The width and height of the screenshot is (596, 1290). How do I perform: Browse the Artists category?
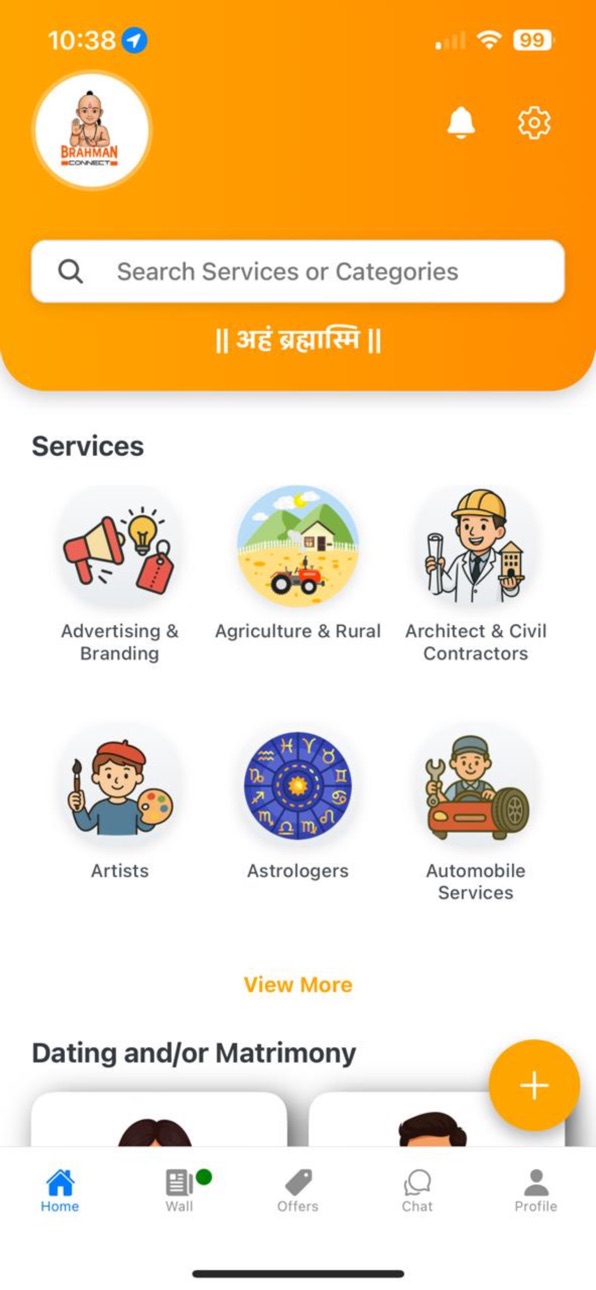point(120,803)
